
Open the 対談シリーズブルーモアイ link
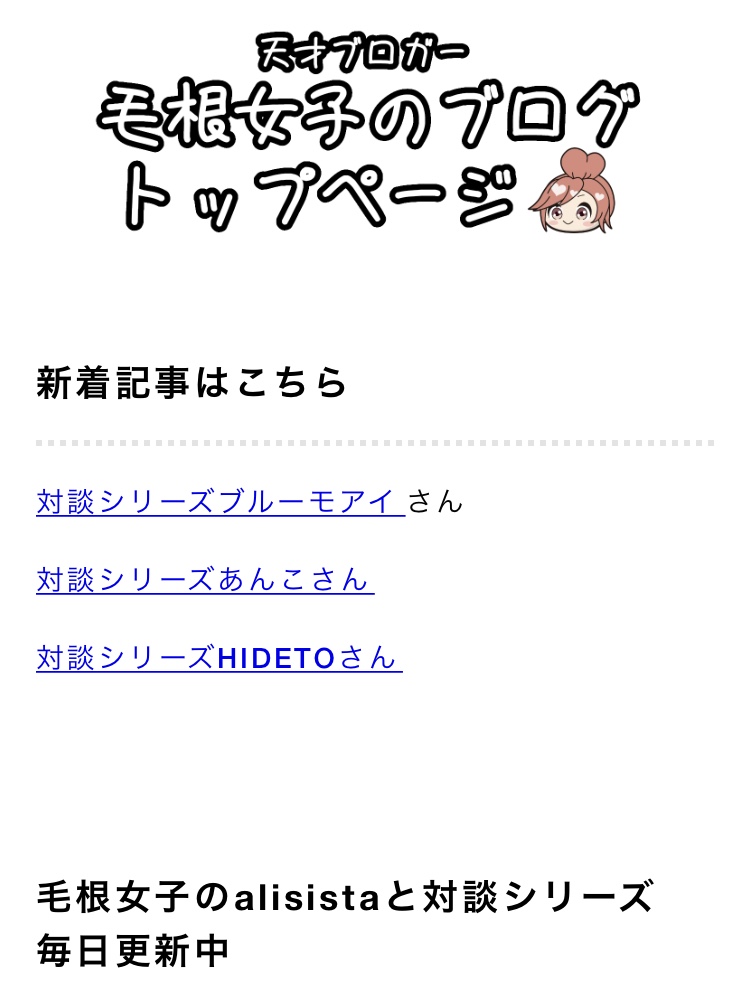(x=220, y=501)
